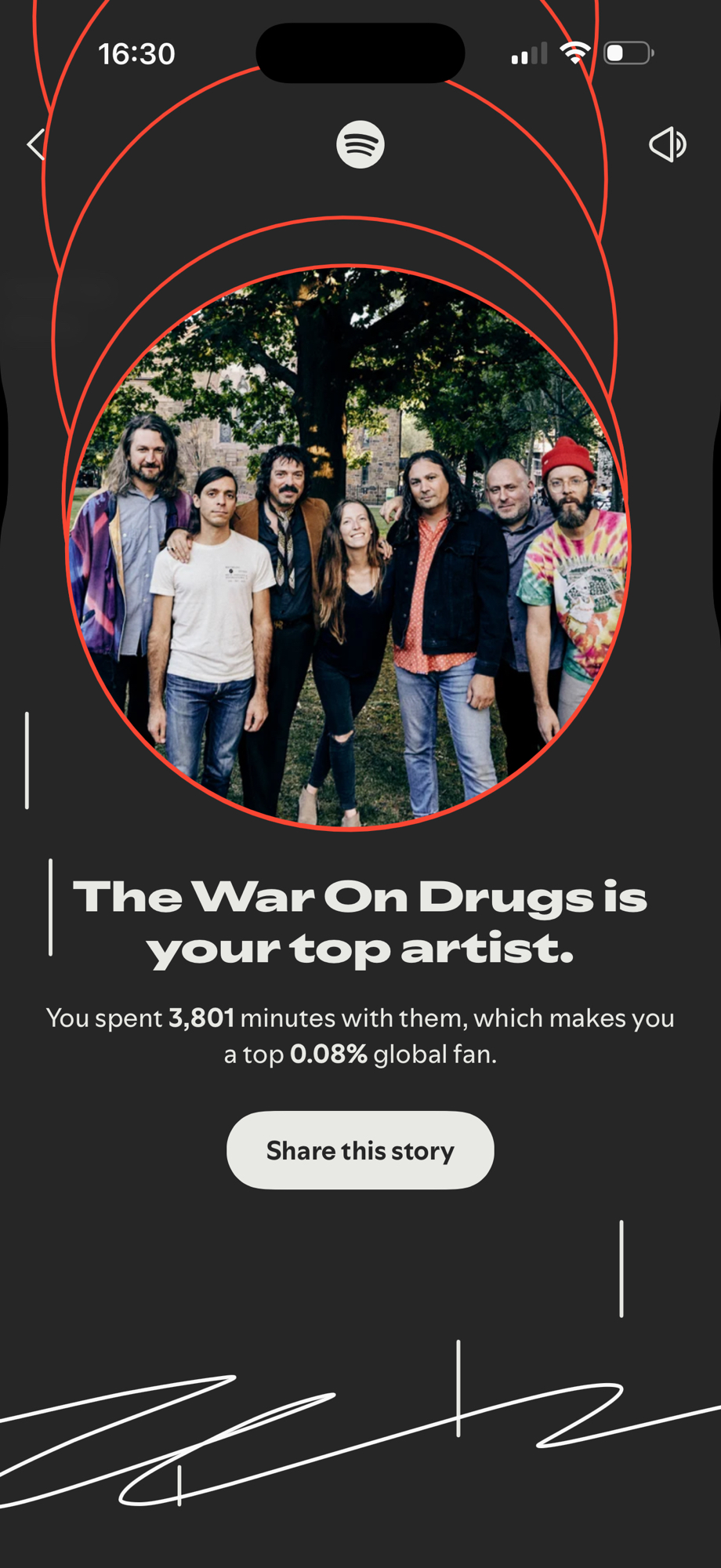Go back with the left arrow
This screenshot has height=1568, width=721.
[36, 144]
